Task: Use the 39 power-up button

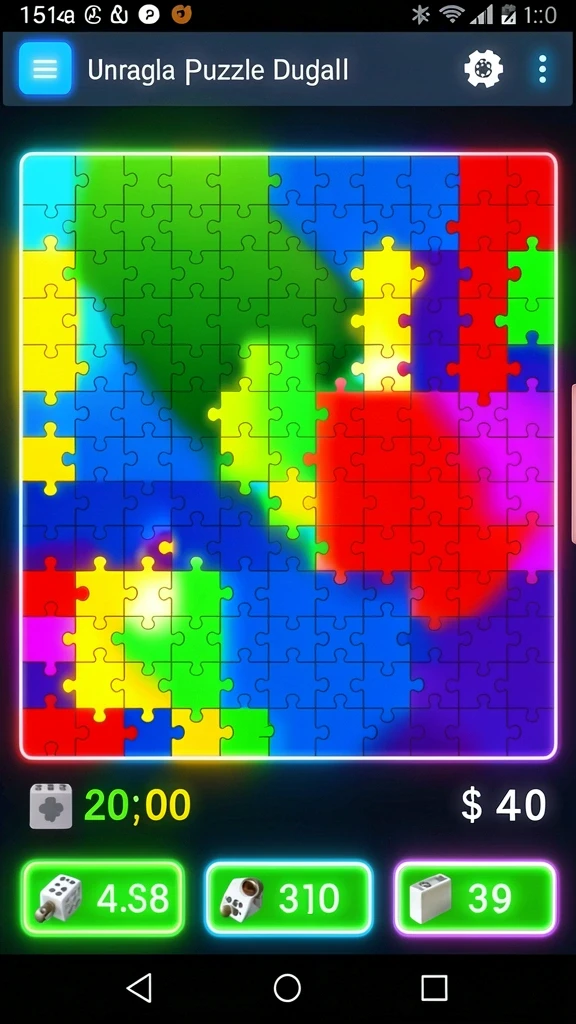Action: click(x=475, y=898)
